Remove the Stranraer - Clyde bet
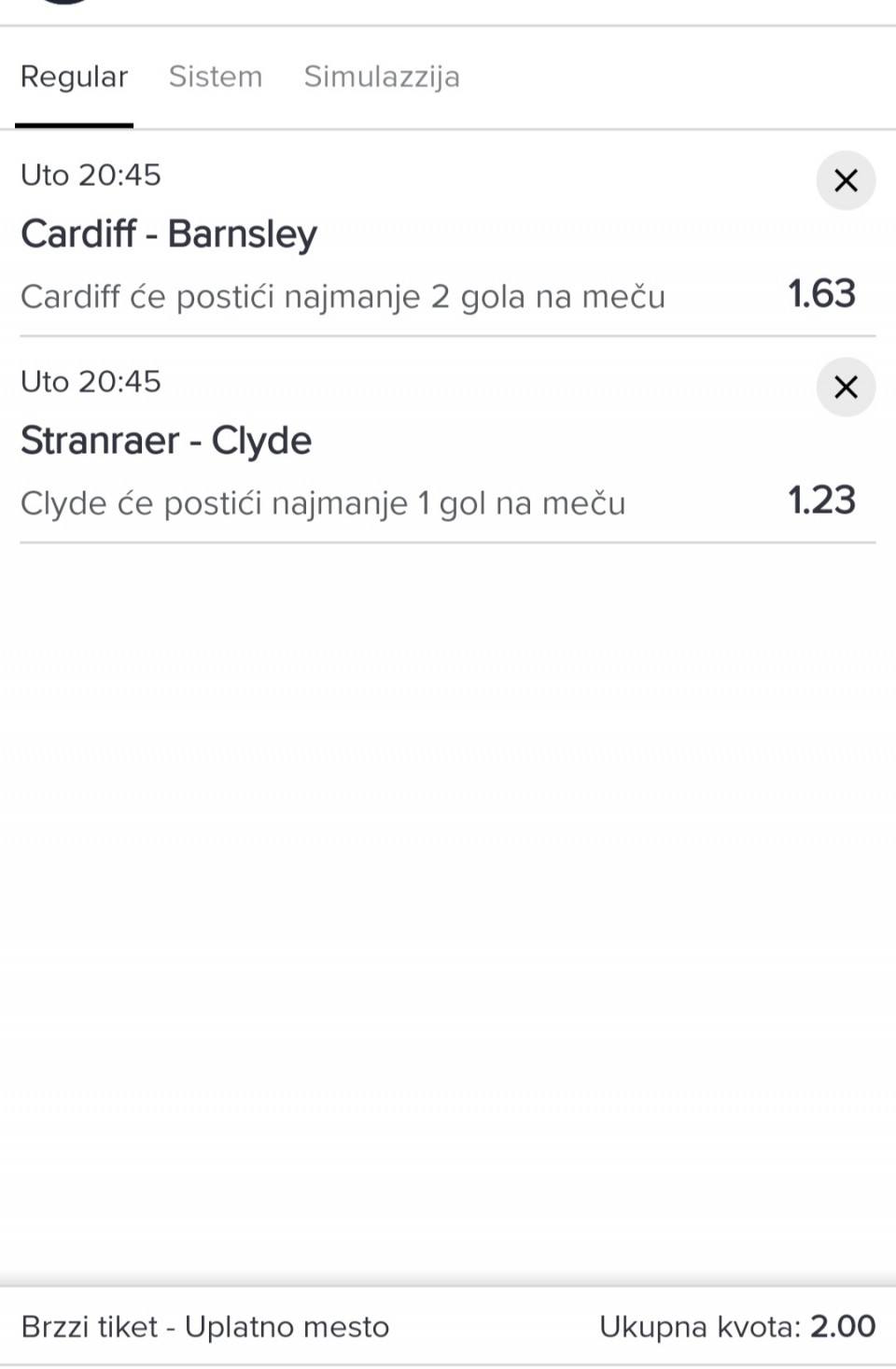 click(x=846, y=387)
